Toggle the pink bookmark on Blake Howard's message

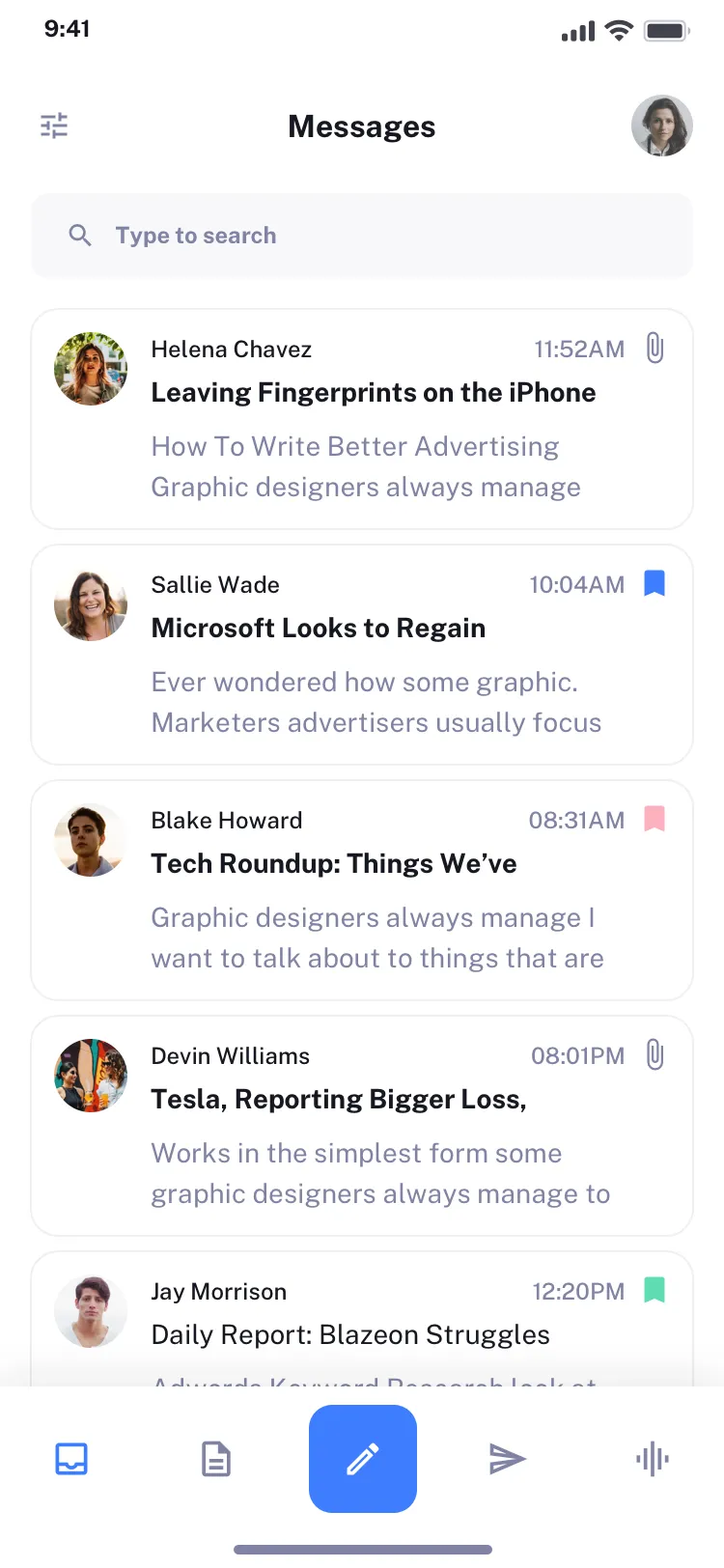pos(654,820)
